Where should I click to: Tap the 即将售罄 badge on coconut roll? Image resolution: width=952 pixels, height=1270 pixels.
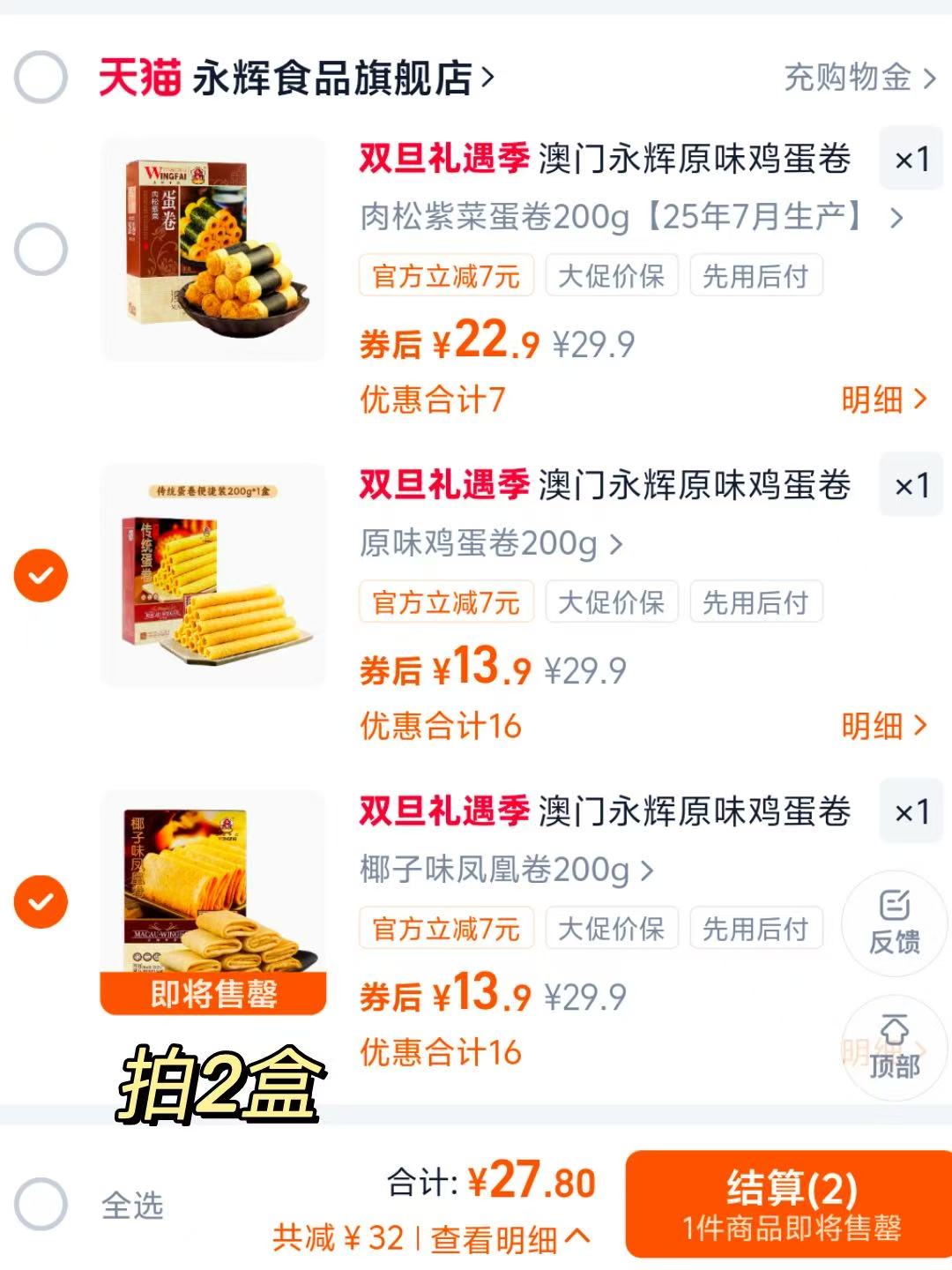point(214,993)
